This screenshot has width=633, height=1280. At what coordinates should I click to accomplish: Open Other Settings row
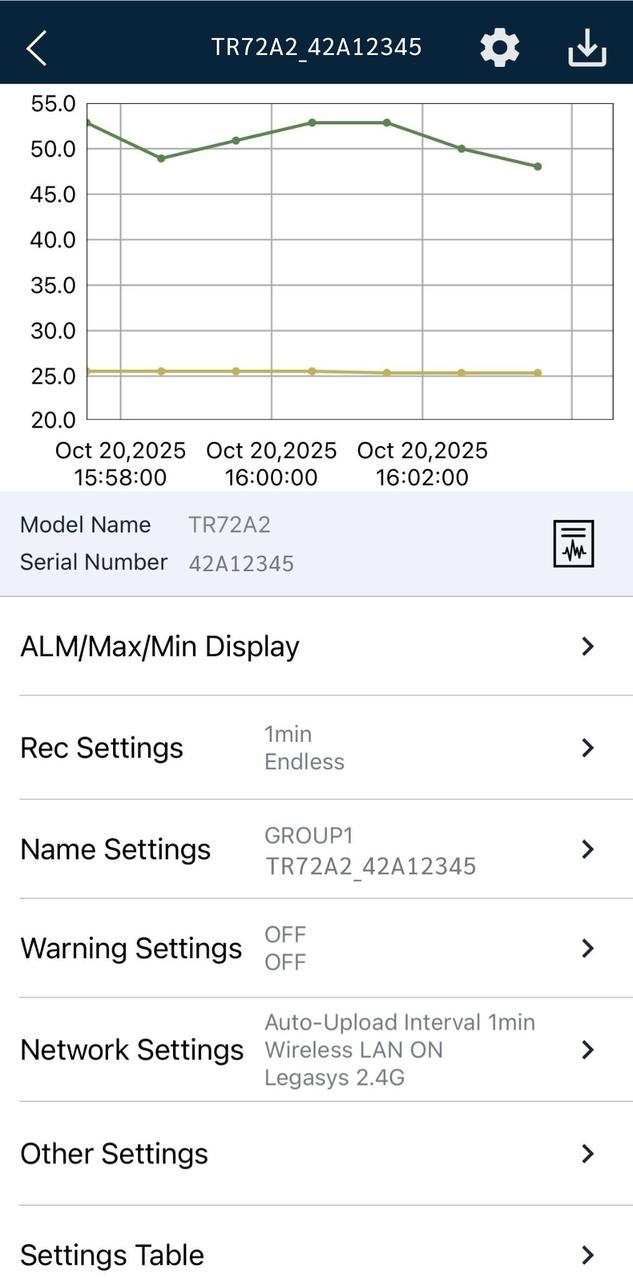(316, 1153)
